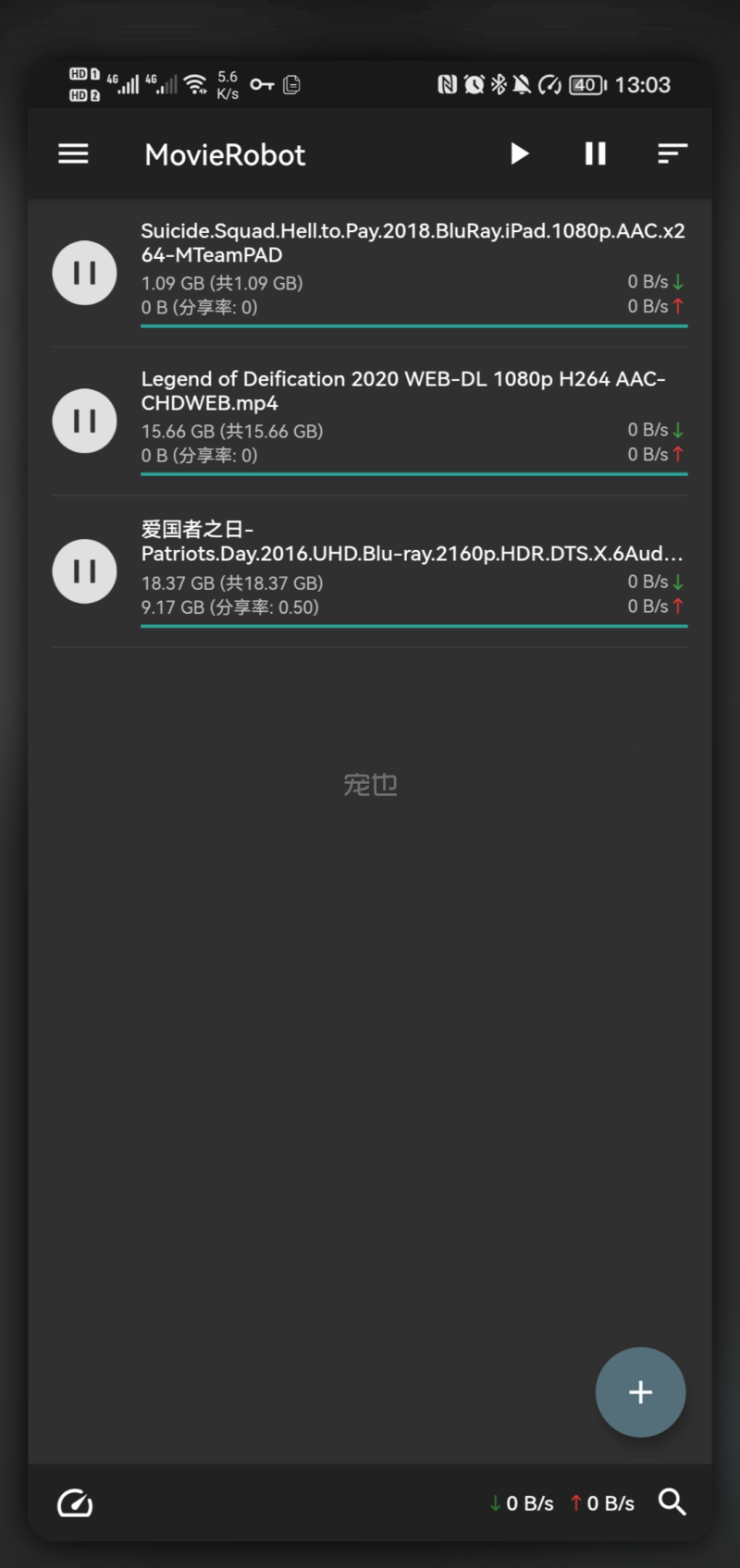Screen dimensions: 740x1568
Task: Pause the Suicide.Squad.Hell.to.Pay torrent
Action: [84, 273]
